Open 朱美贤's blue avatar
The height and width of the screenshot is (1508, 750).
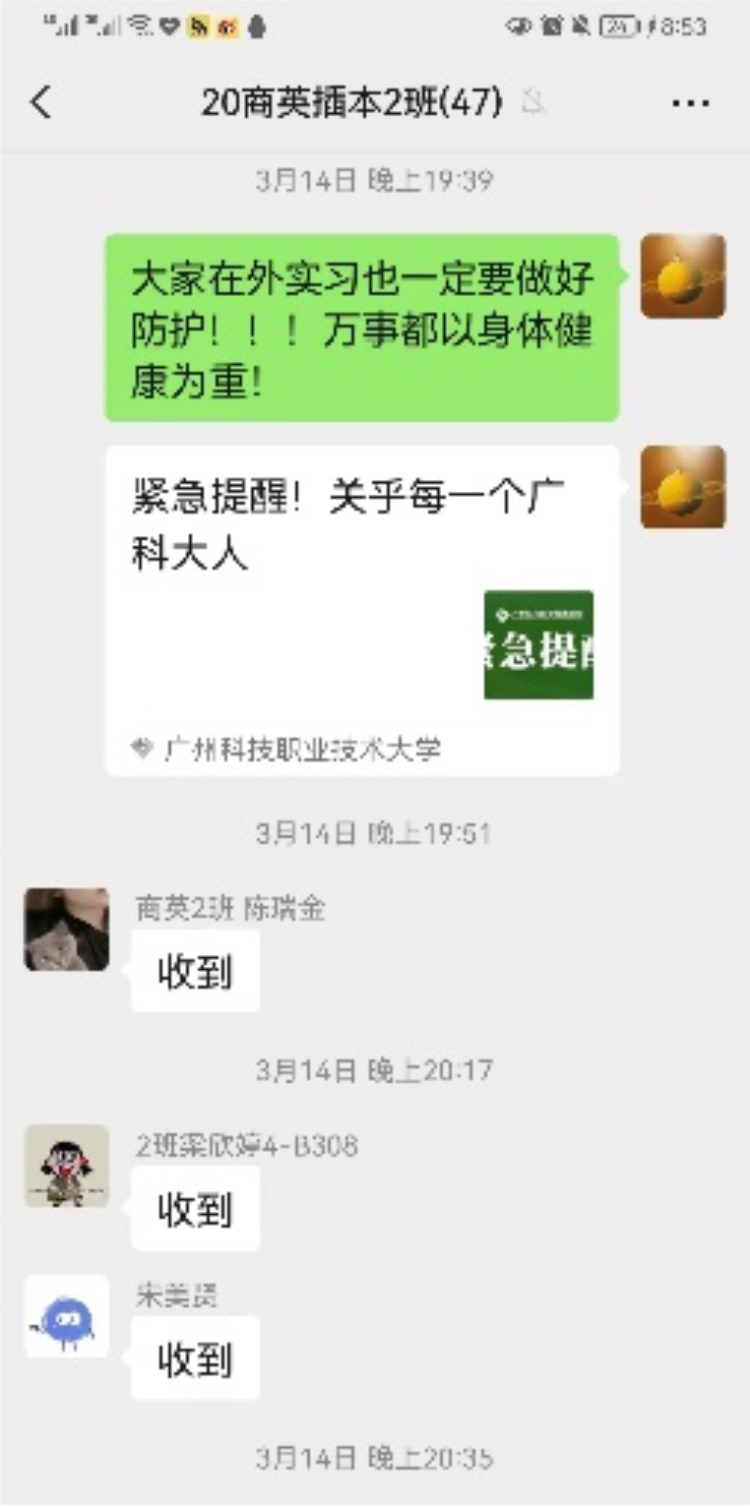click(67, 1317)
